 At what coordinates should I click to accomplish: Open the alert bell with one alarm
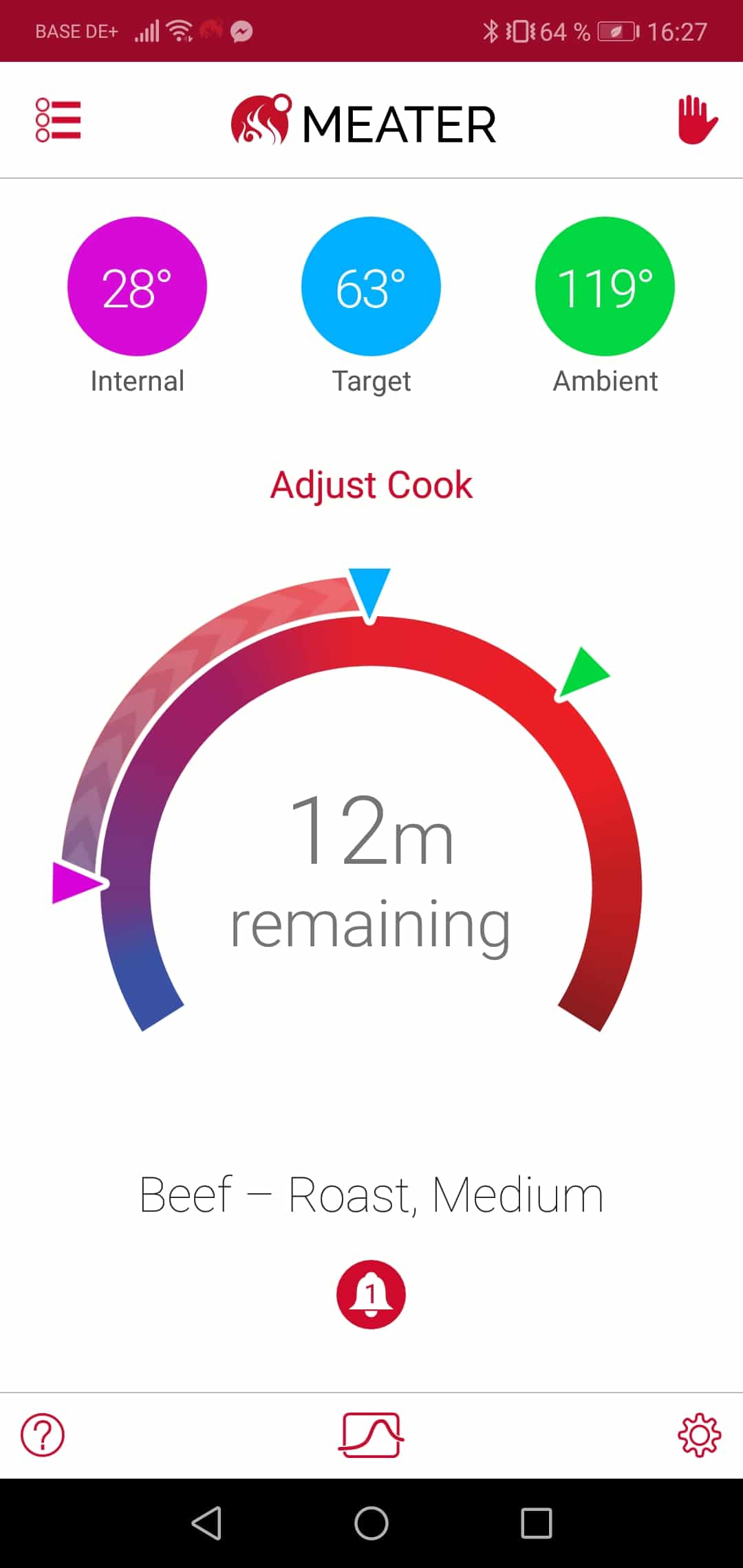pos(371,1294)
